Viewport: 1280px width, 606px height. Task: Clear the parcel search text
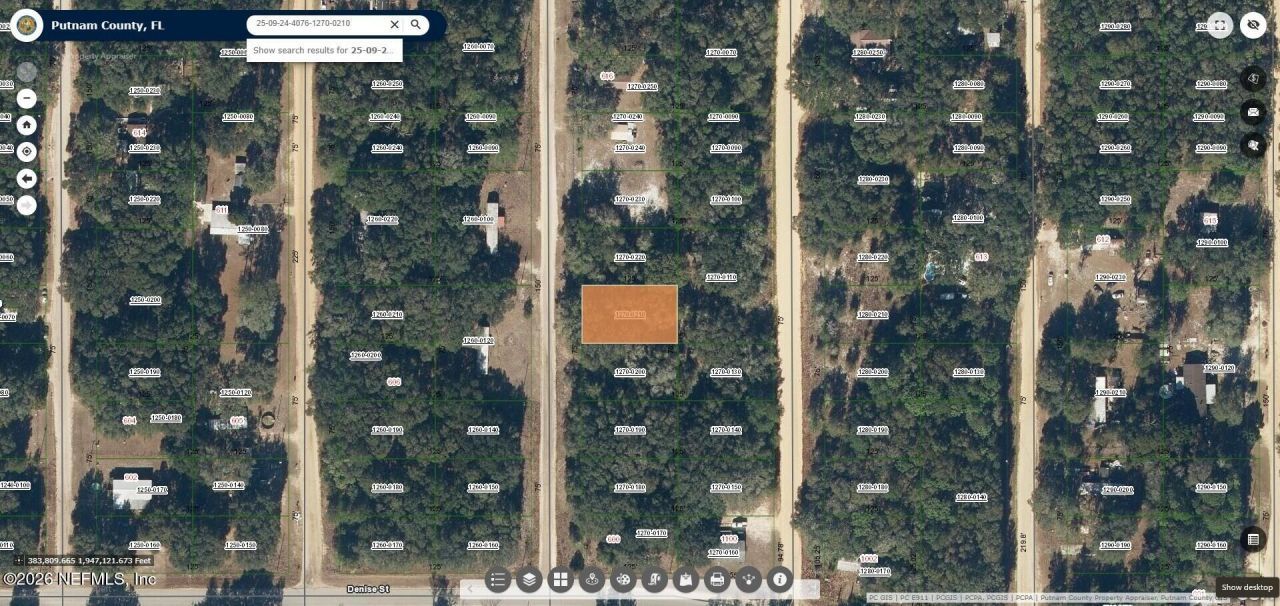point(394,24)
